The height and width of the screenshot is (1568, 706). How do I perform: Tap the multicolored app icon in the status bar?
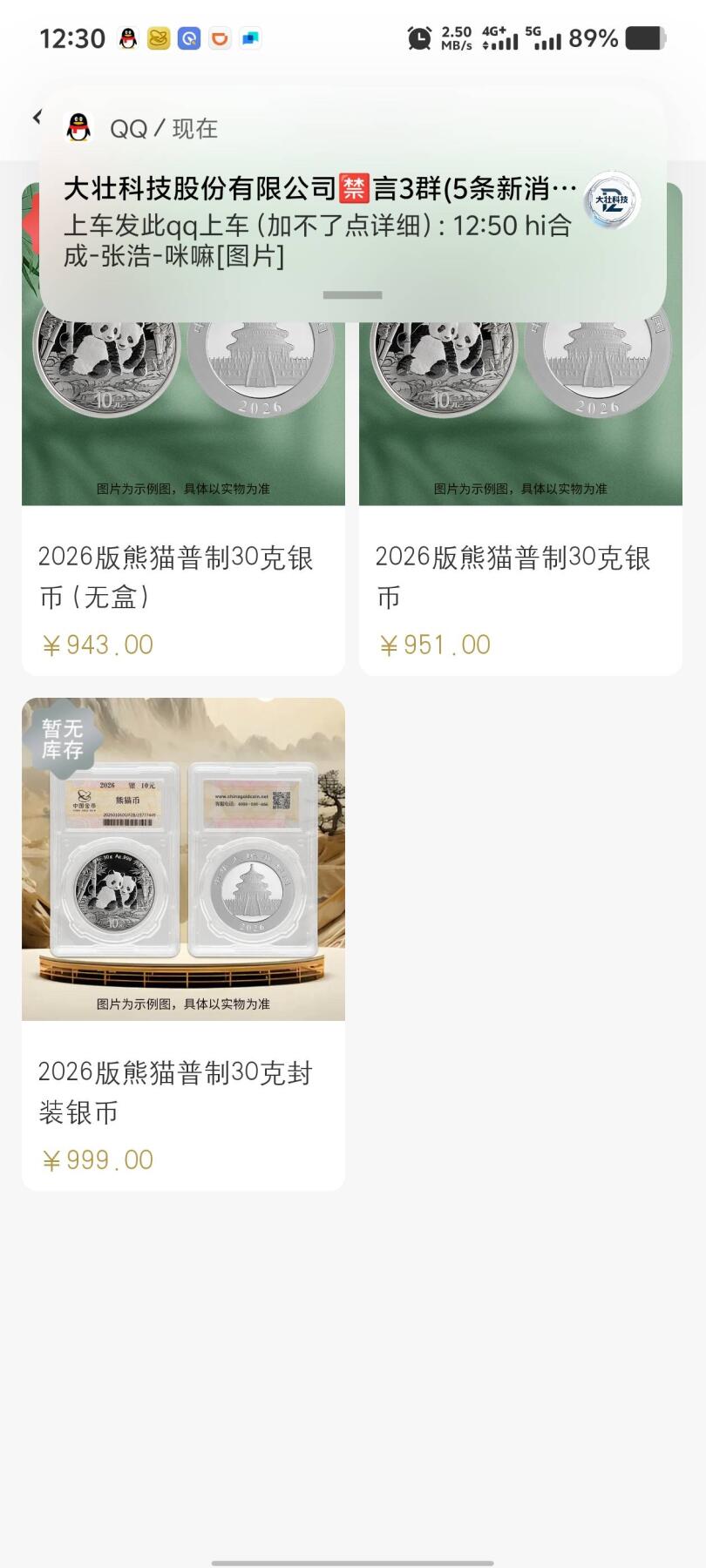pyautogui.click(x=250, y=38)
